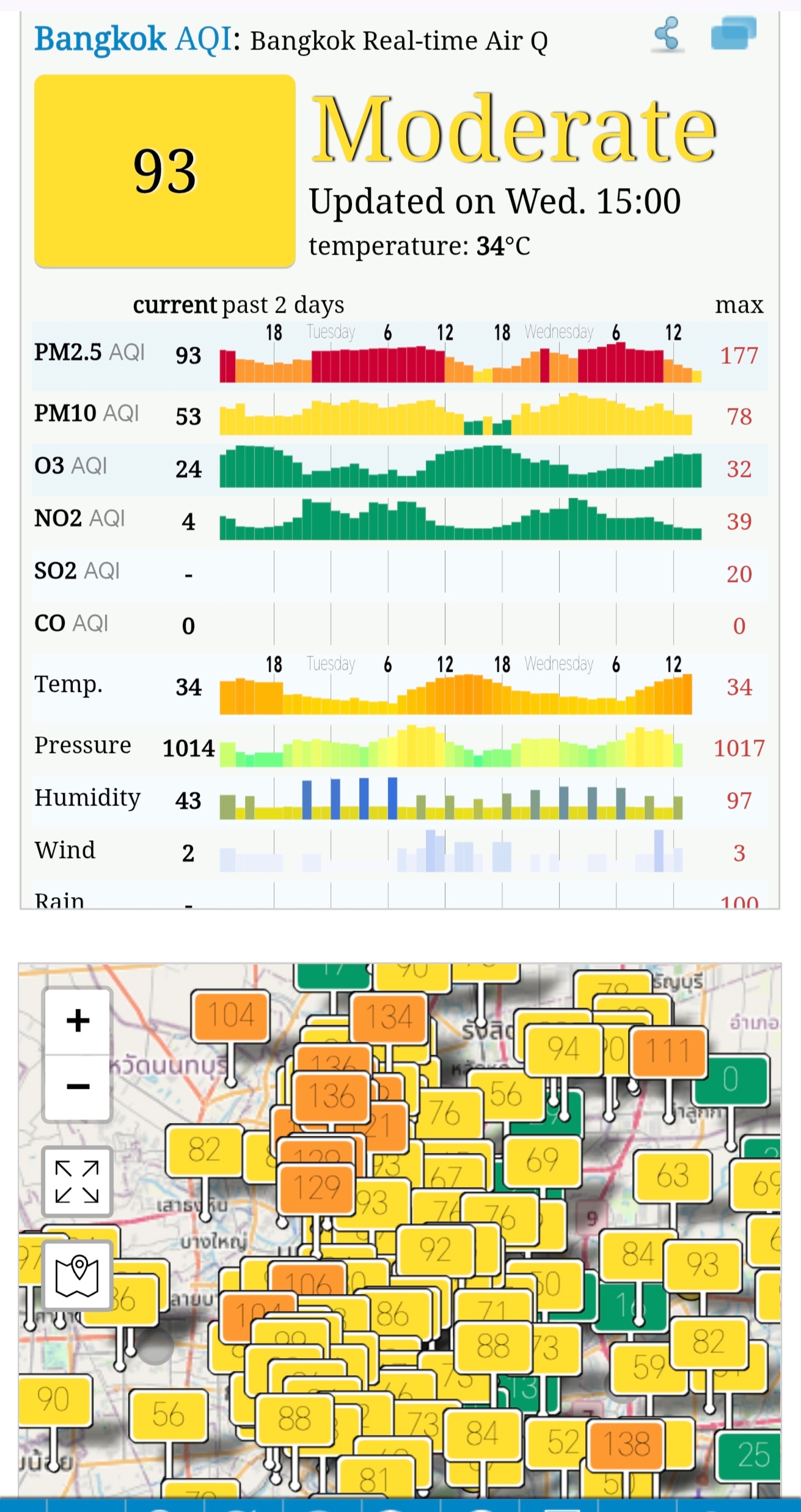The width and height of the screenshot is (801, 1512).
Task: Select the orange 111 station marker
Action: click(x=668, y=1051)
